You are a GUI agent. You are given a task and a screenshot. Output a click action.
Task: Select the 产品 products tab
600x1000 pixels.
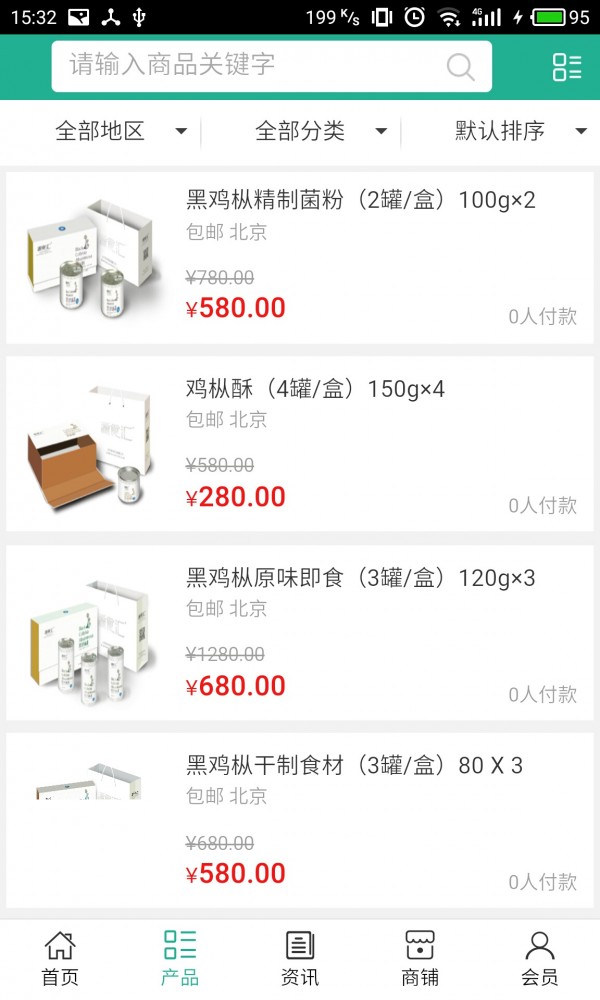[180, 958]
